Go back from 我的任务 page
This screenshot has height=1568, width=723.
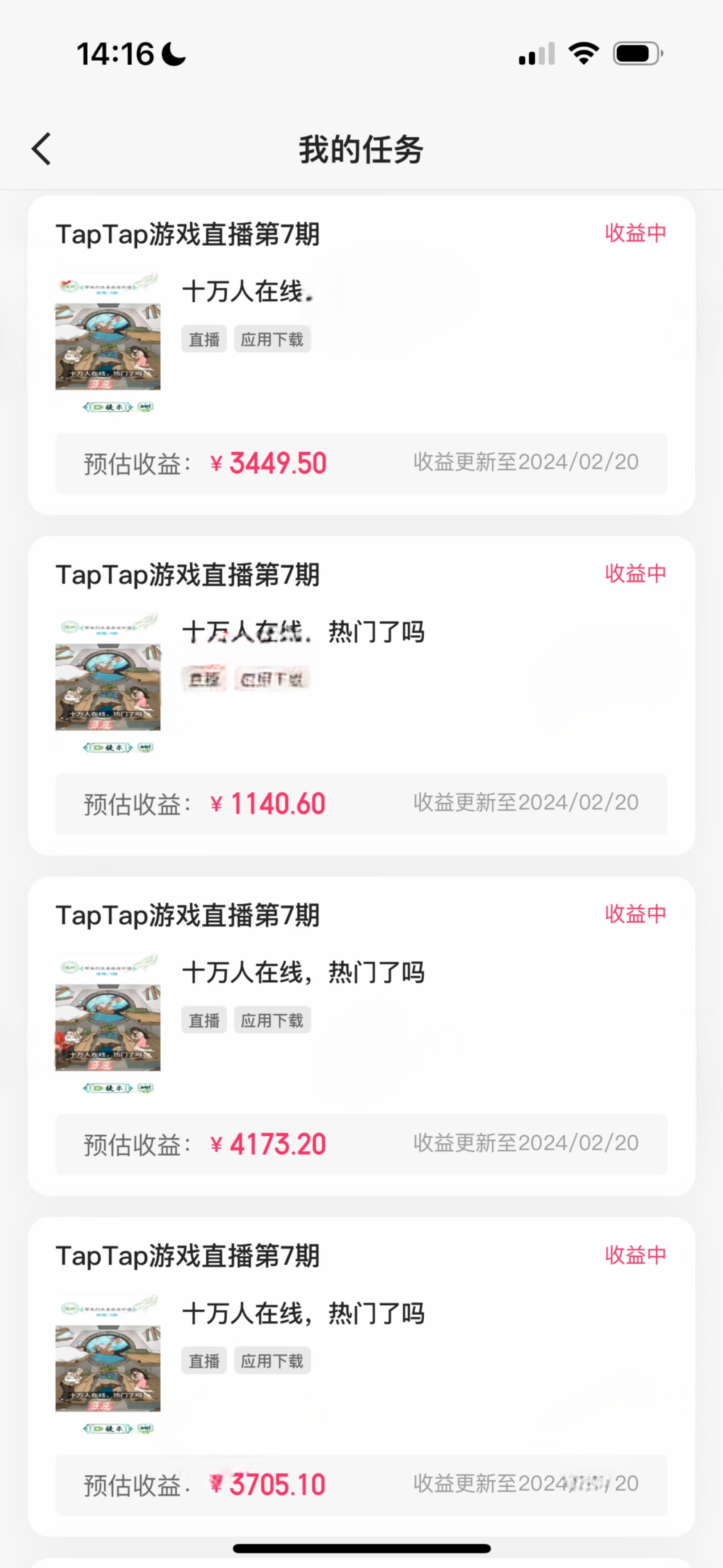pos(41,149)
